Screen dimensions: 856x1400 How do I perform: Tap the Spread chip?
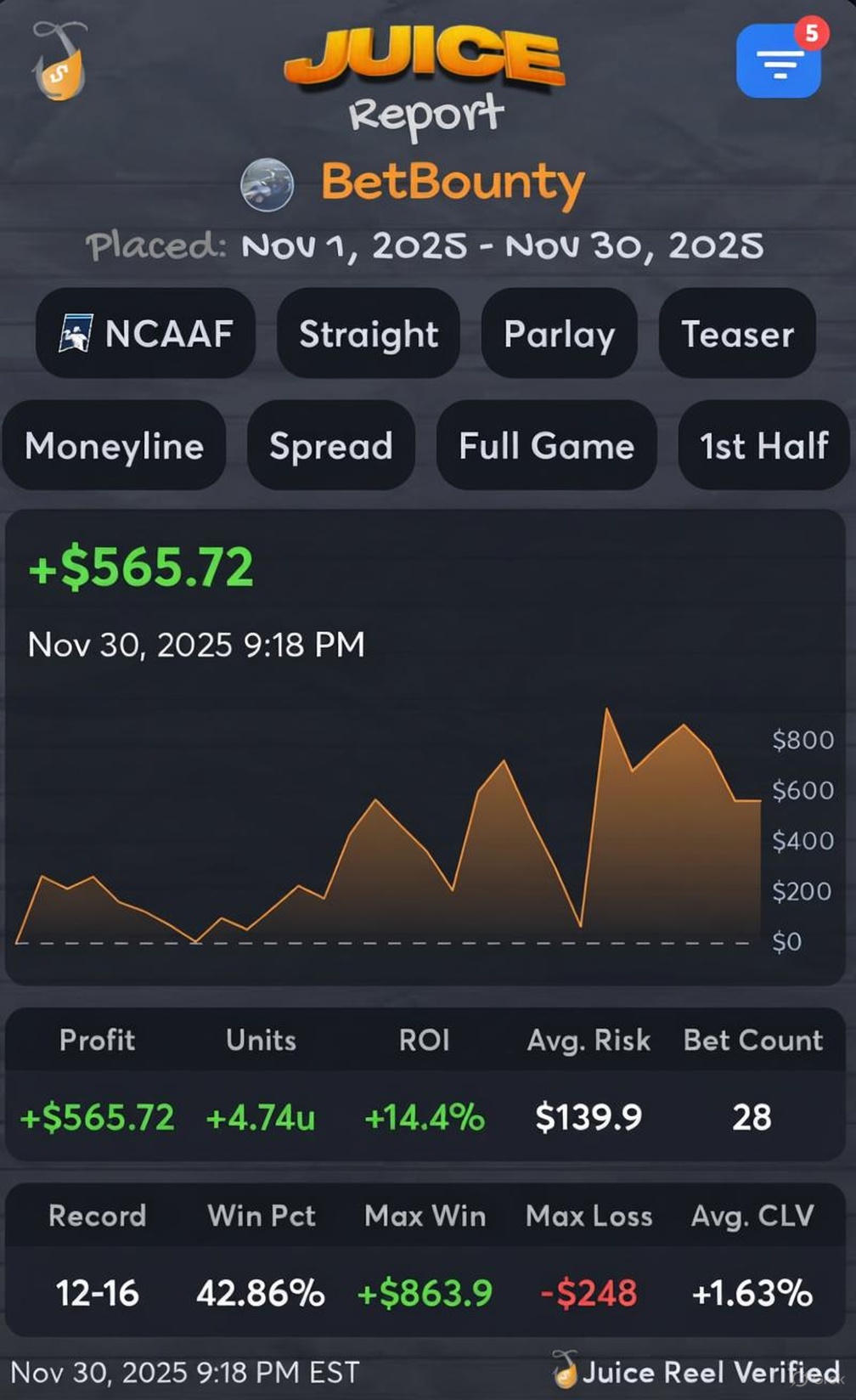330,445
